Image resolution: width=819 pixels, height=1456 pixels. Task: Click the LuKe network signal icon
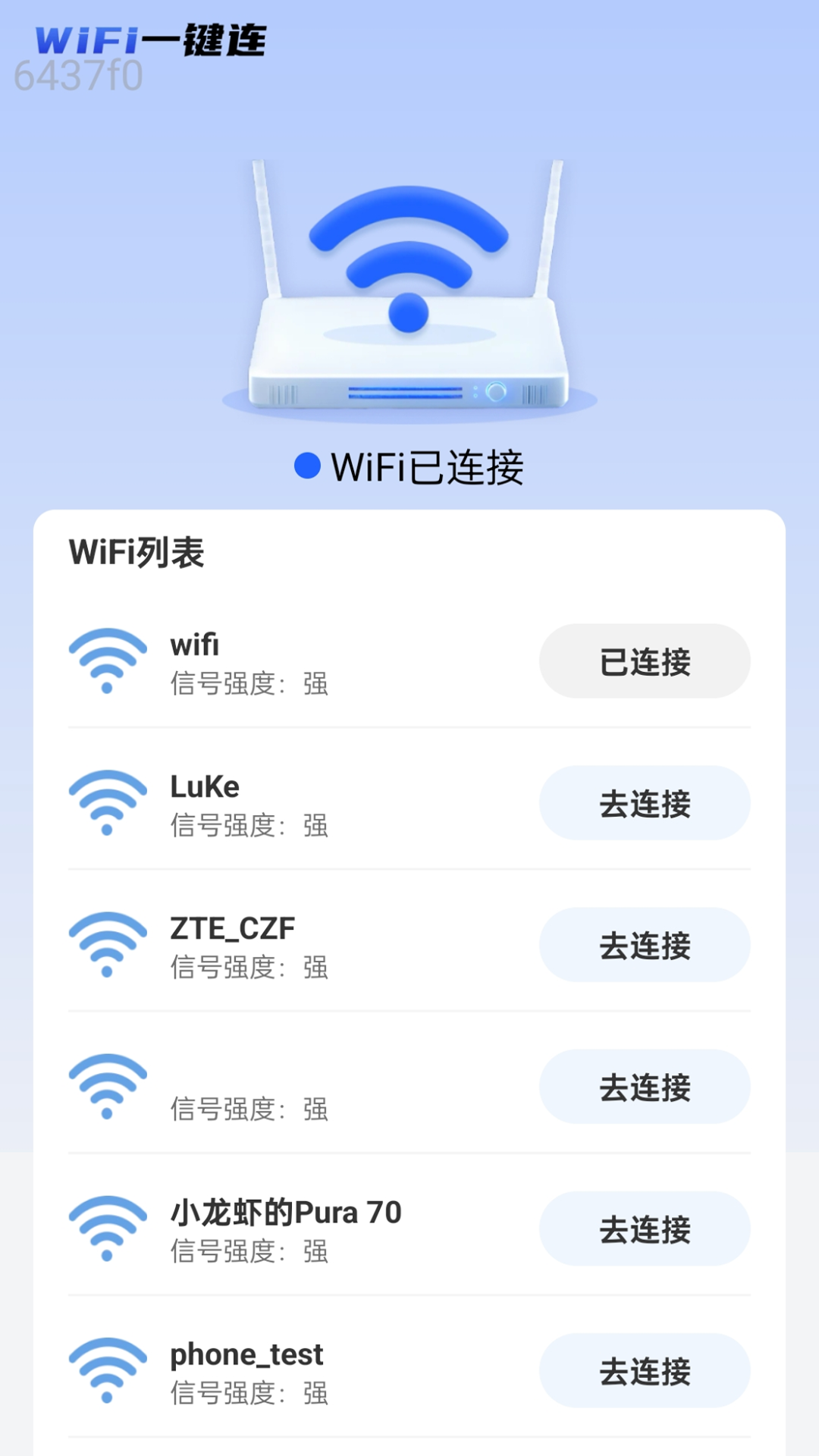(x=106, y=802)
